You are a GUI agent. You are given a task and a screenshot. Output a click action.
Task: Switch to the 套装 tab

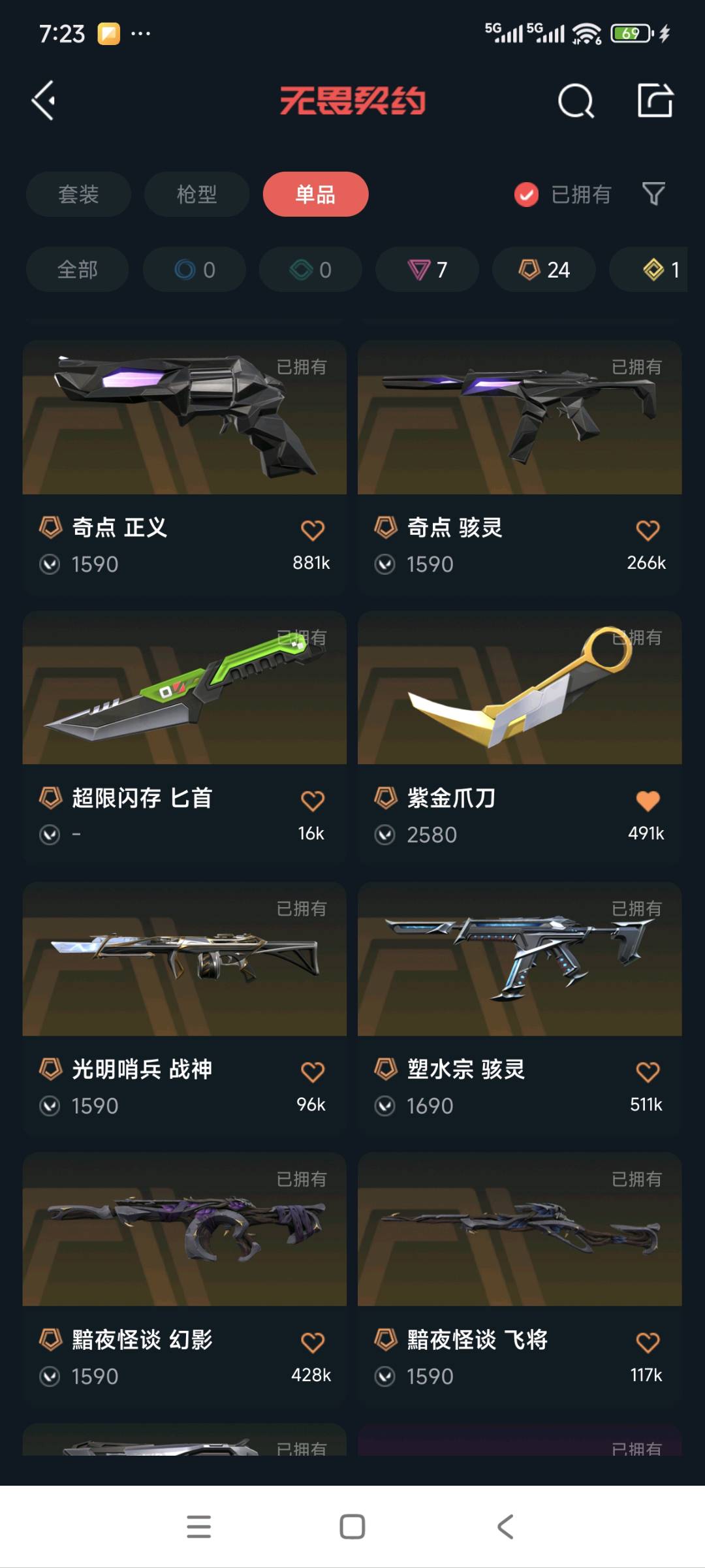coord(78,194)
